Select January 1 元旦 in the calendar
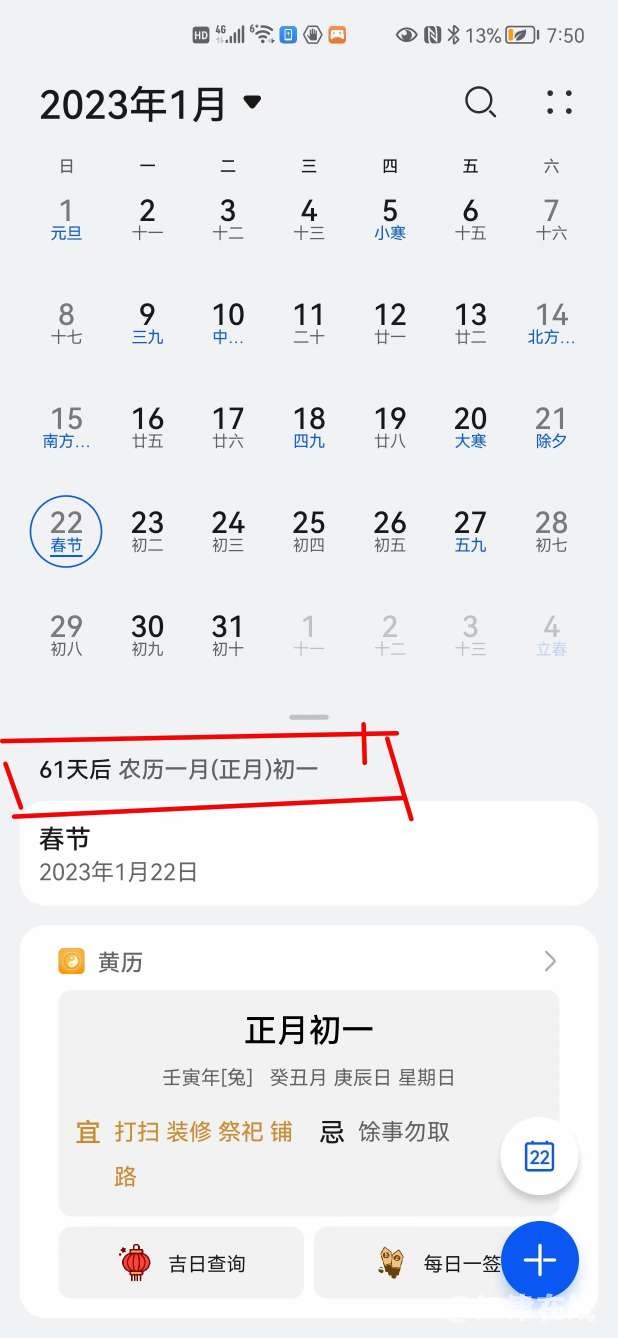The height and width of the screenshot is (1338, 618). pos(67,219)
